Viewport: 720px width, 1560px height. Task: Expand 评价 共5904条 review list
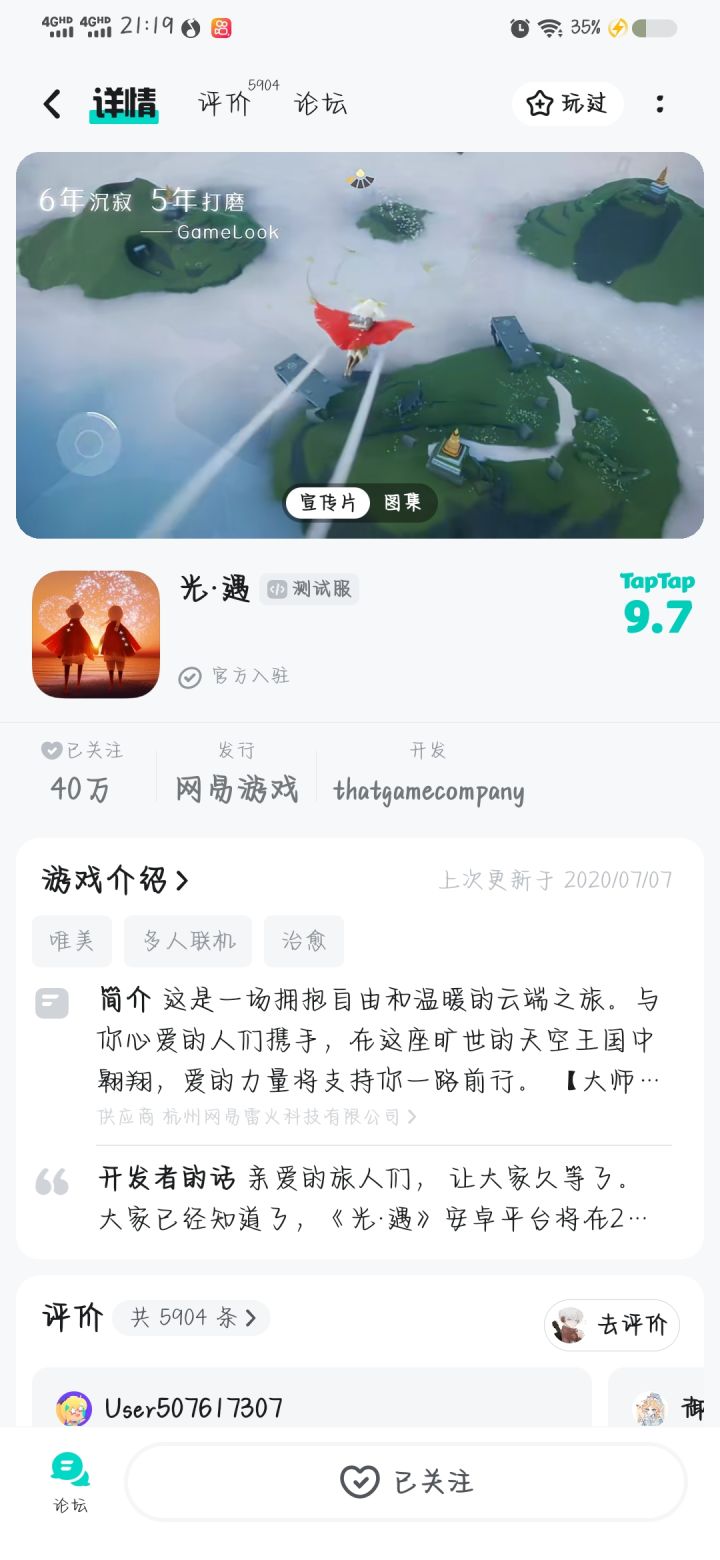pyautogui.click(x=190, y=1318)
